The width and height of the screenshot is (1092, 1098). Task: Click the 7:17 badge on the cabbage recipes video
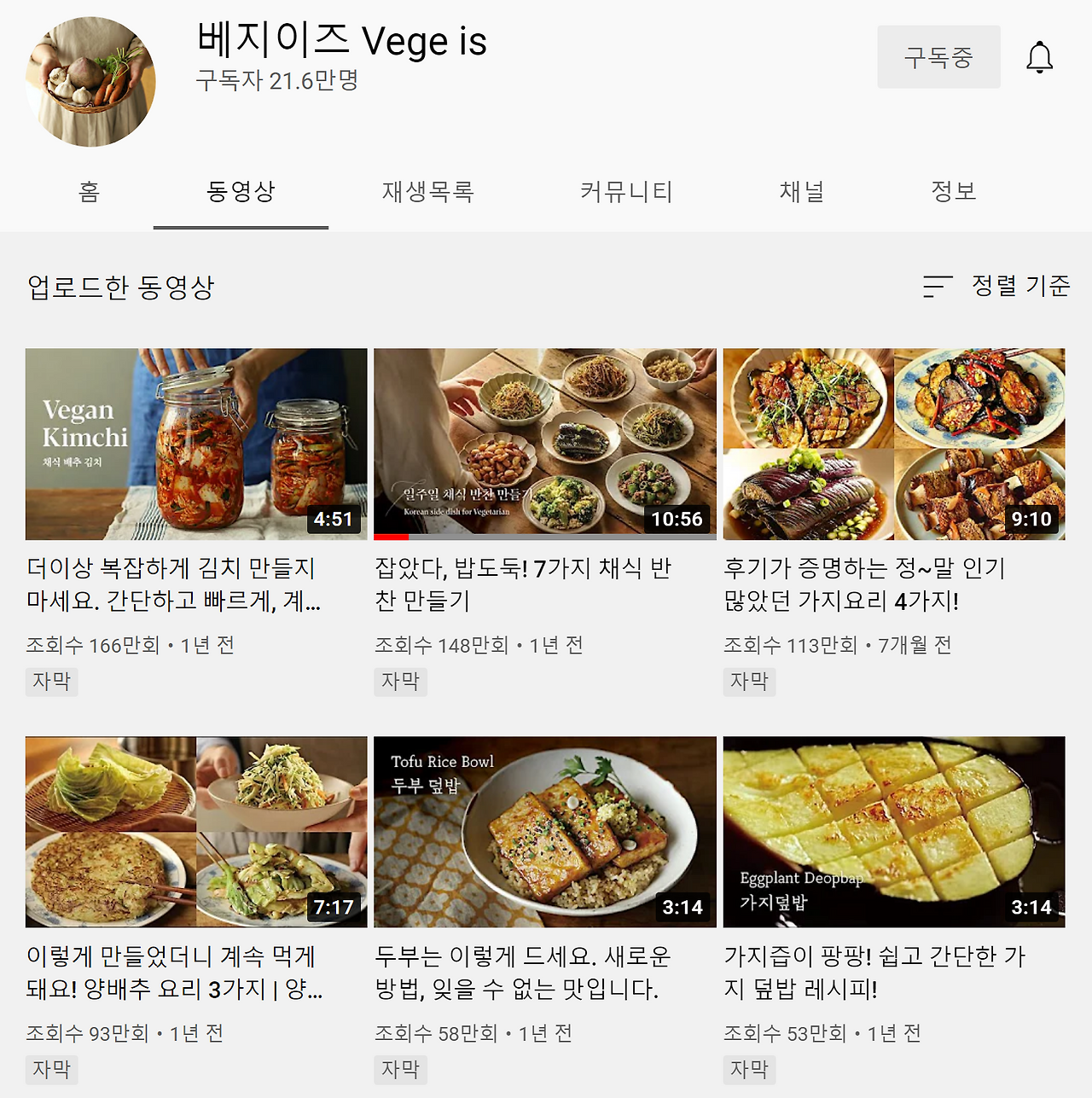(x=335, y=908)
